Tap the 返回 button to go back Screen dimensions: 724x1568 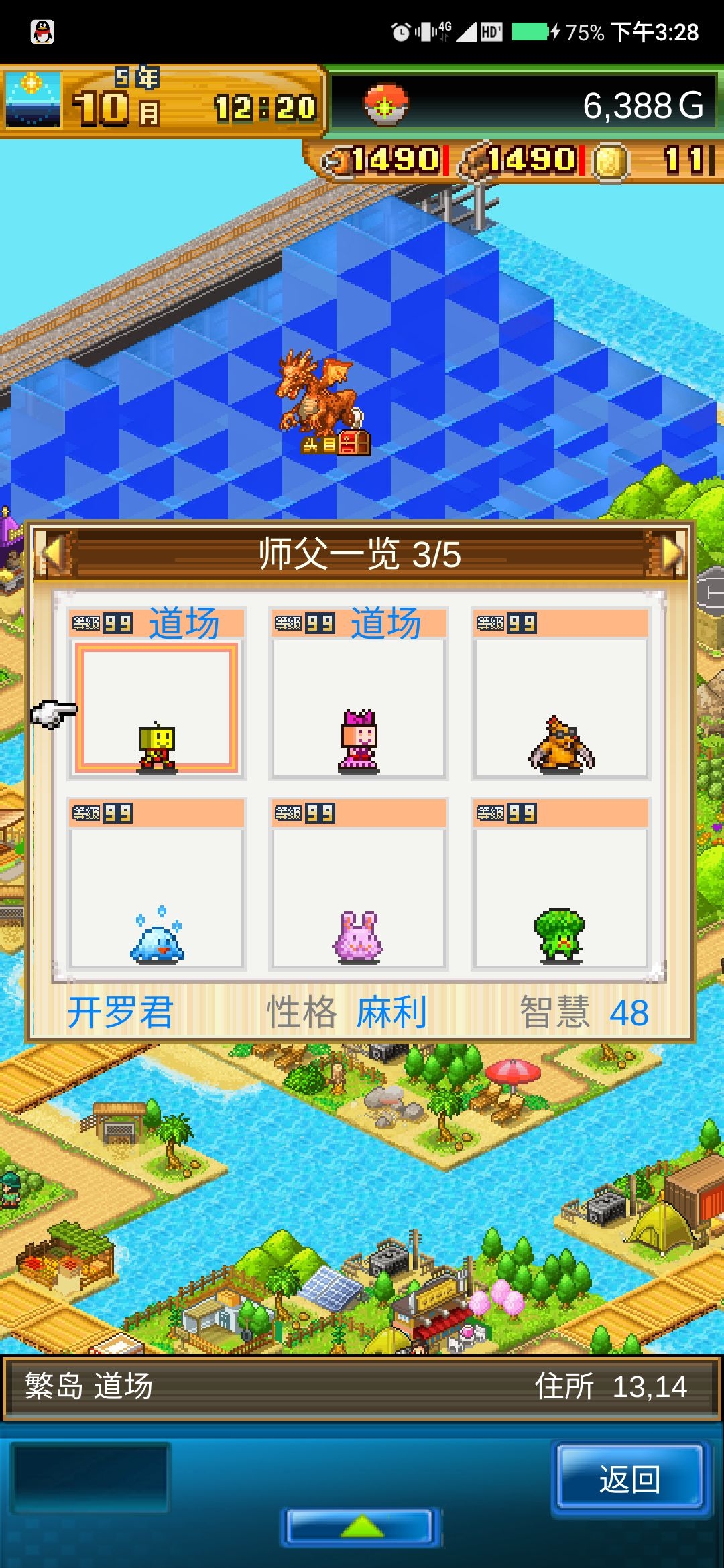[629, 1479]
